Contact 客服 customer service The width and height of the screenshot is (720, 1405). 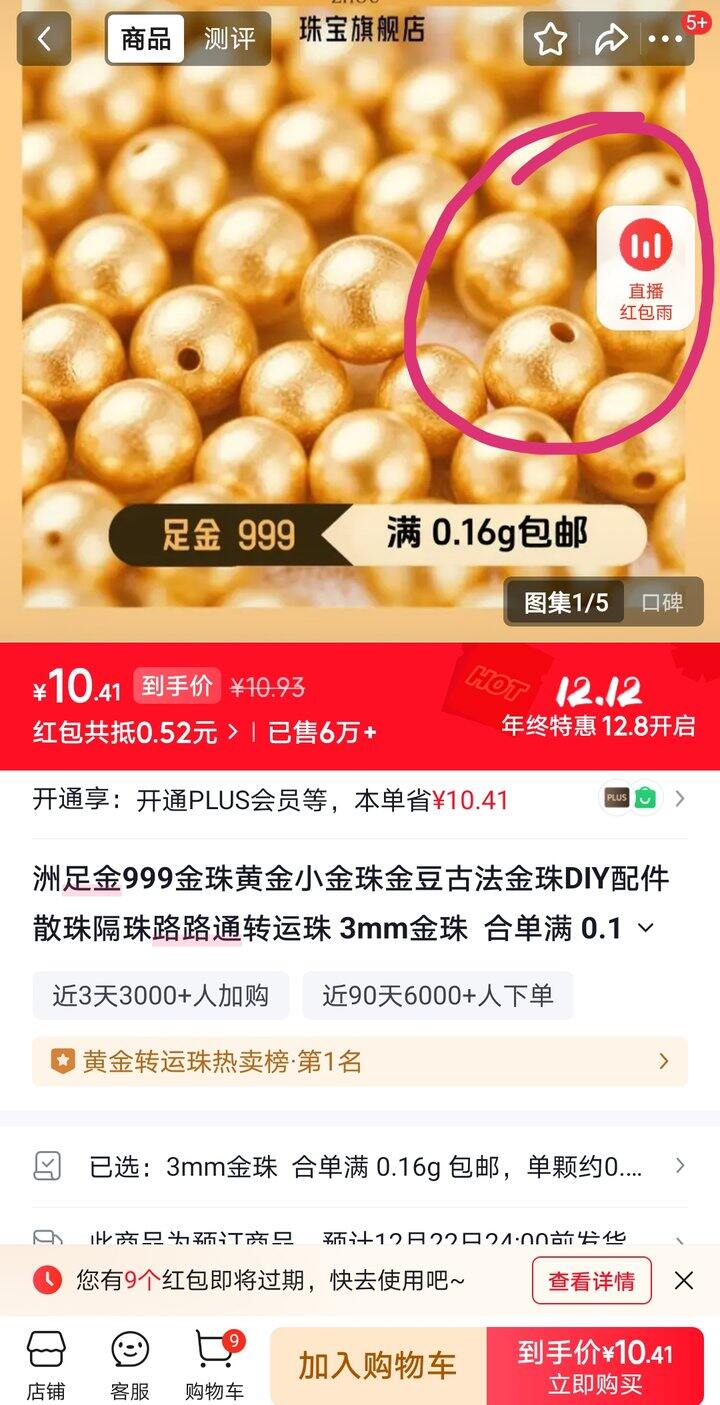[x=130, y=1365]
